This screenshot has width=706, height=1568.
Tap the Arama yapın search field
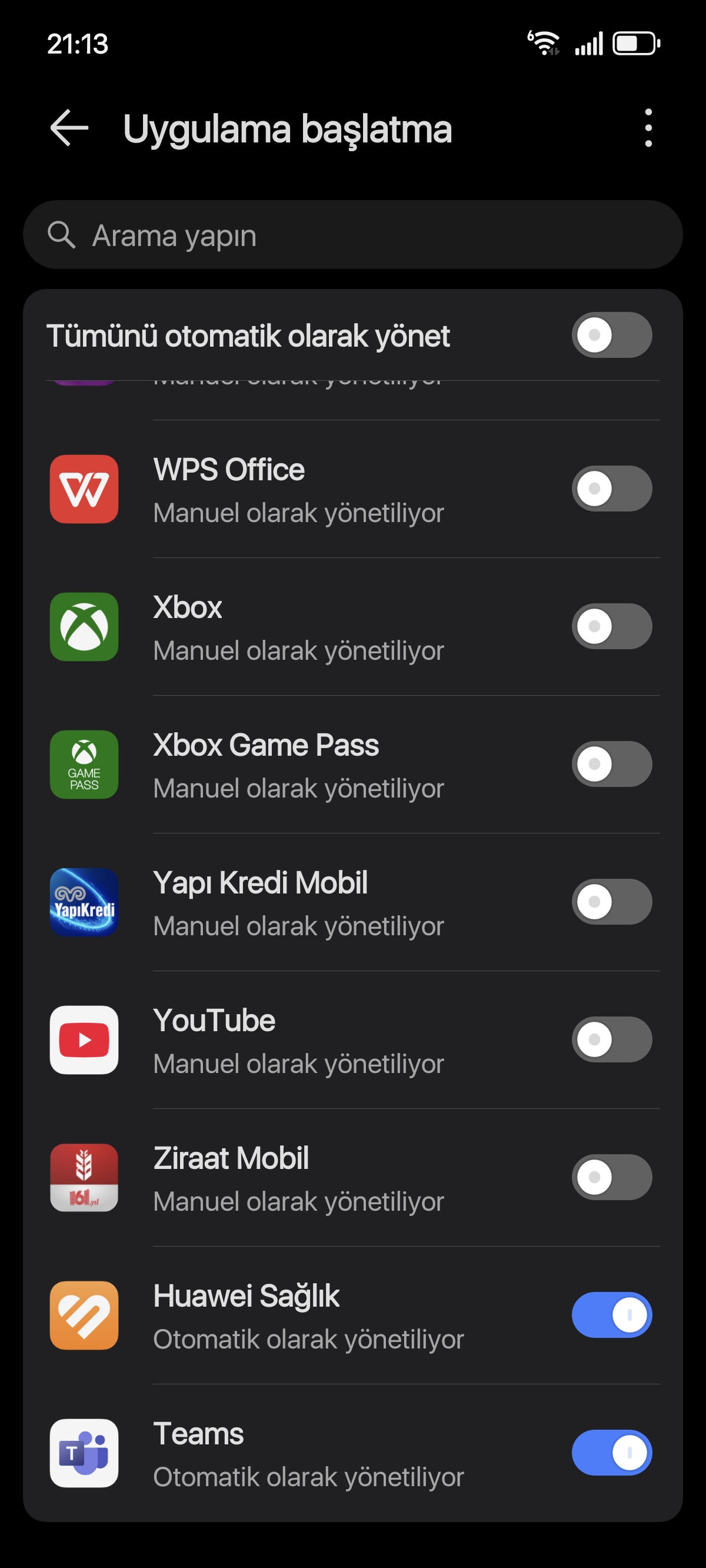tap(353, 235)
